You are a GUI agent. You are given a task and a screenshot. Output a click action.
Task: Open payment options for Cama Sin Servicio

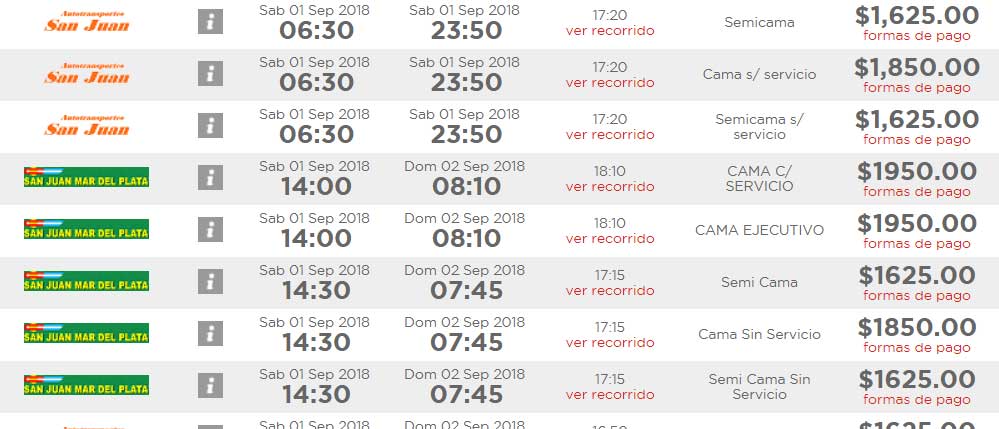(917, 348)
